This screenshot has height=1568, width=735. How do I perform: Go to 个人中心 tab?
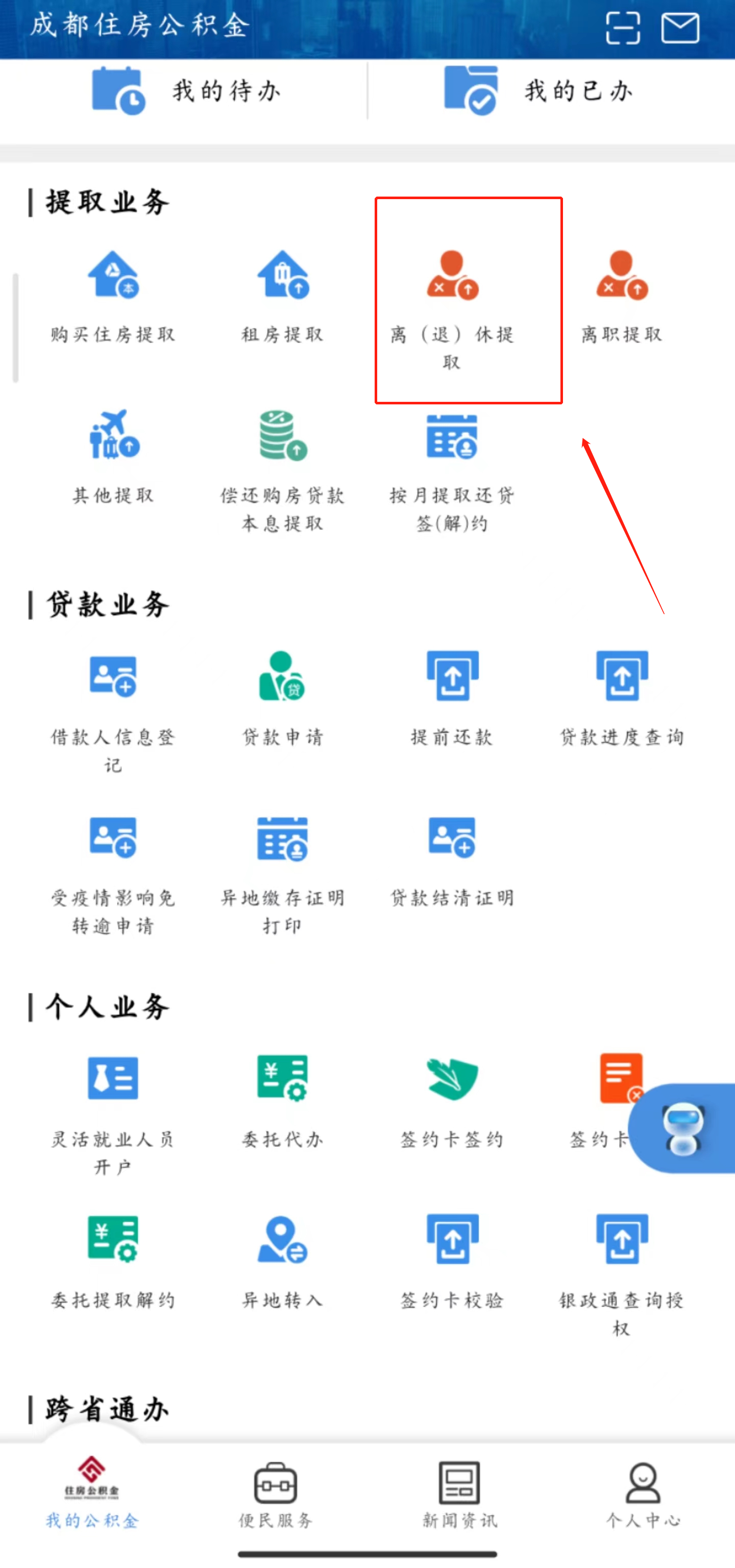(x=643, y=1494)
